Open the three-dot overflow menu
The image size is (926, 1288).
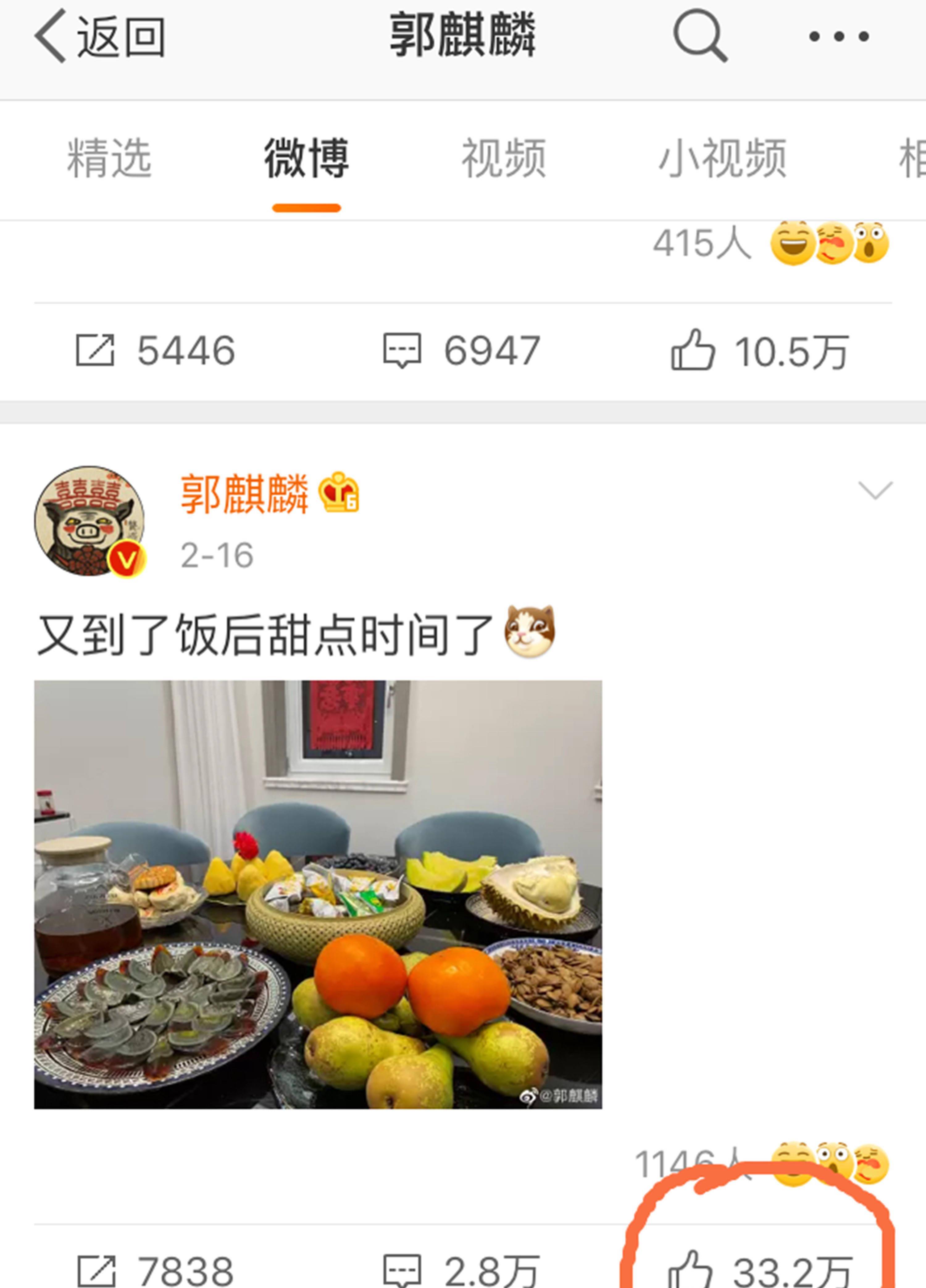[x=839, y=37]
